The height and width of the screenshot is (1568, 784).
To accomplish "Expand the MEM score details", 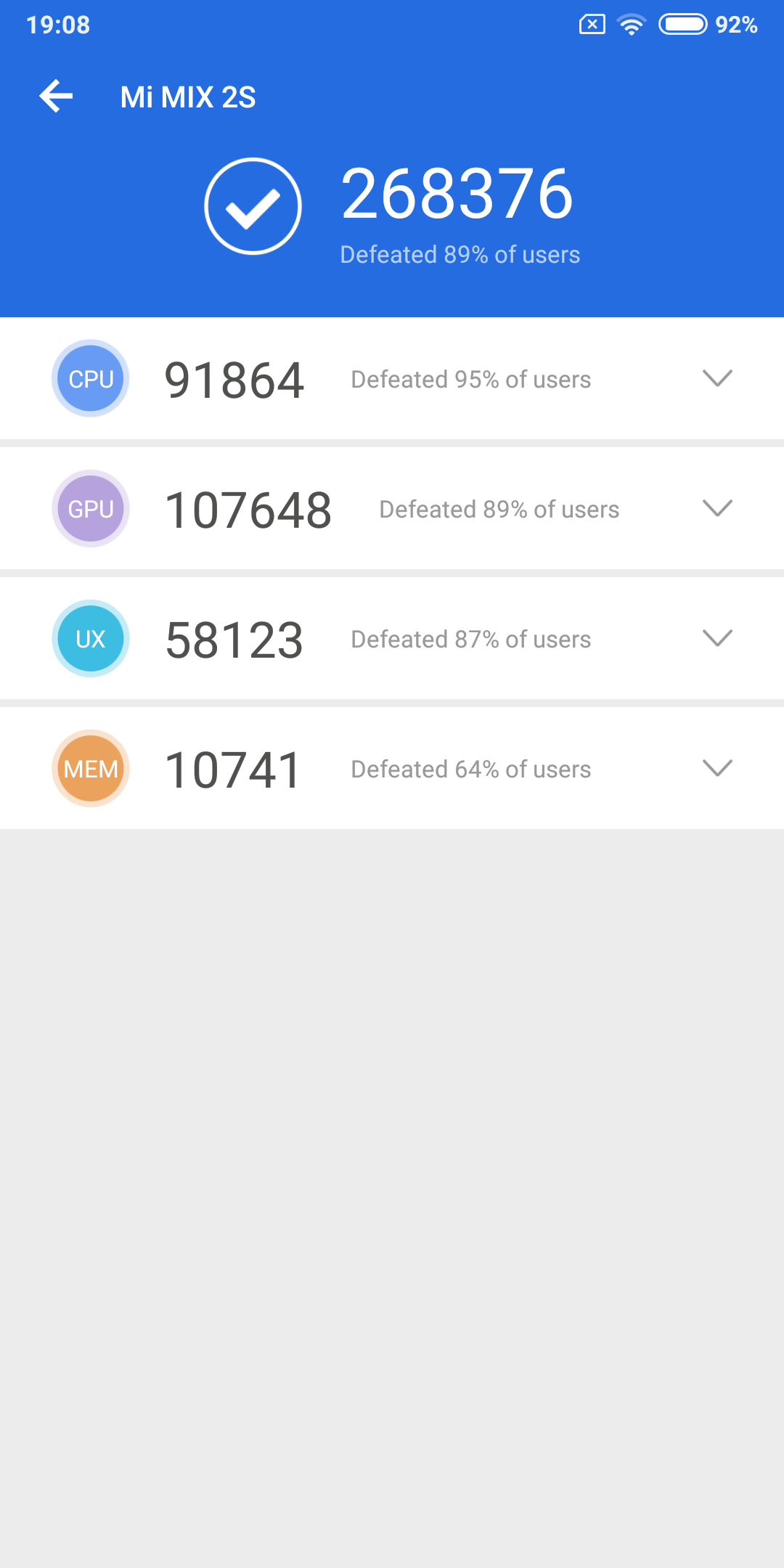I will tap(717, 768).
